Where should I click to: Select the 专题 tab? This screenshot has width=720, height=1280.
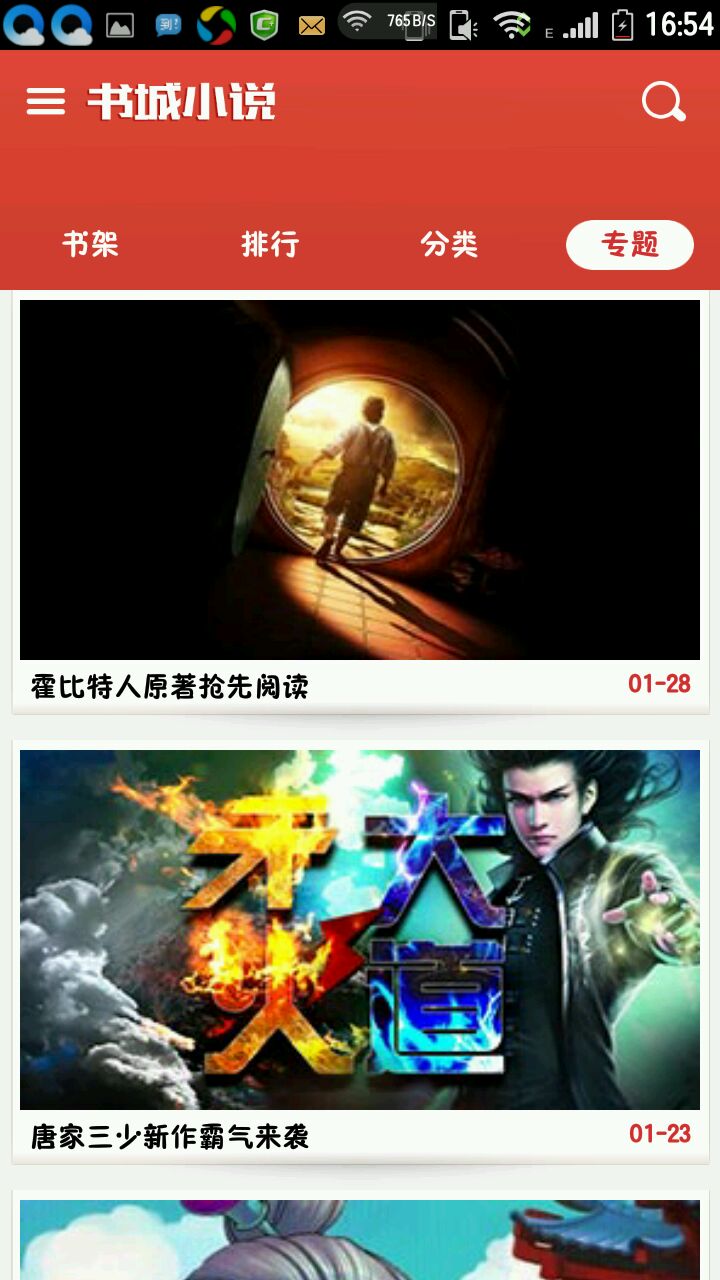tap(629, 244)
